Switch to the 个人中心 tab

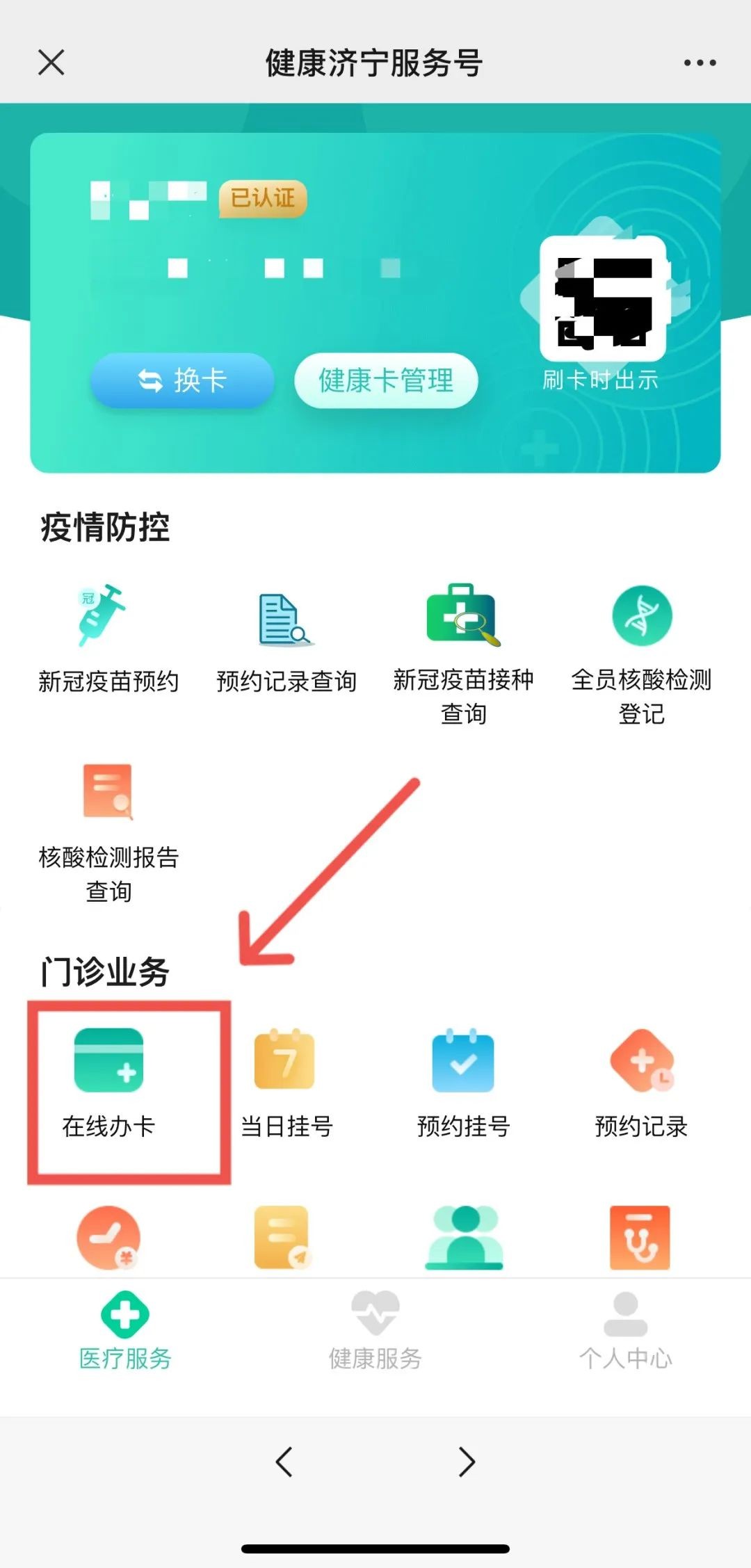pyautogui.click(x=626, y=1332)
